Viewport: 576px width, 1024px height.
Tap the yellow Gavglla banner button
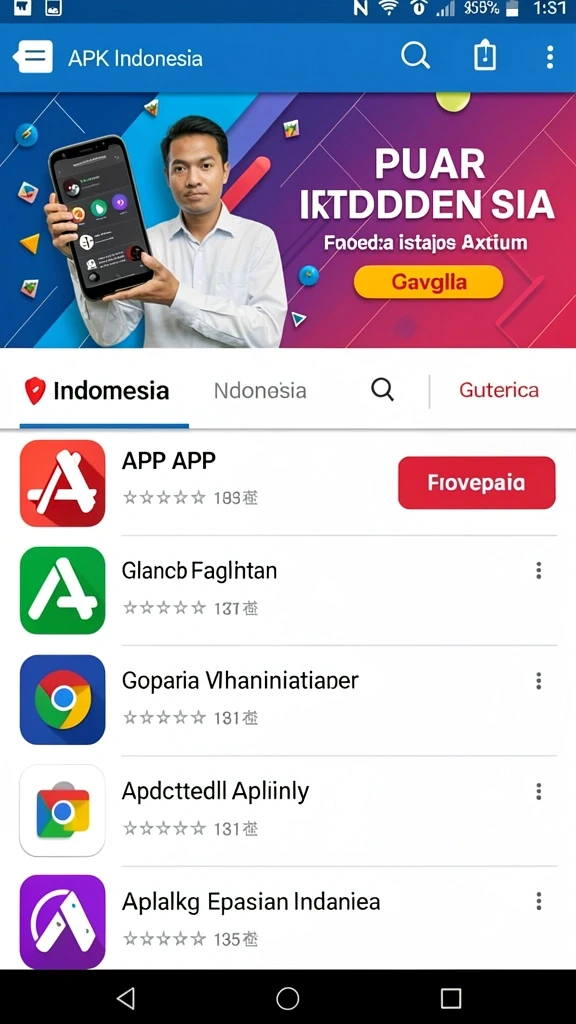click(x=428, y=282)
